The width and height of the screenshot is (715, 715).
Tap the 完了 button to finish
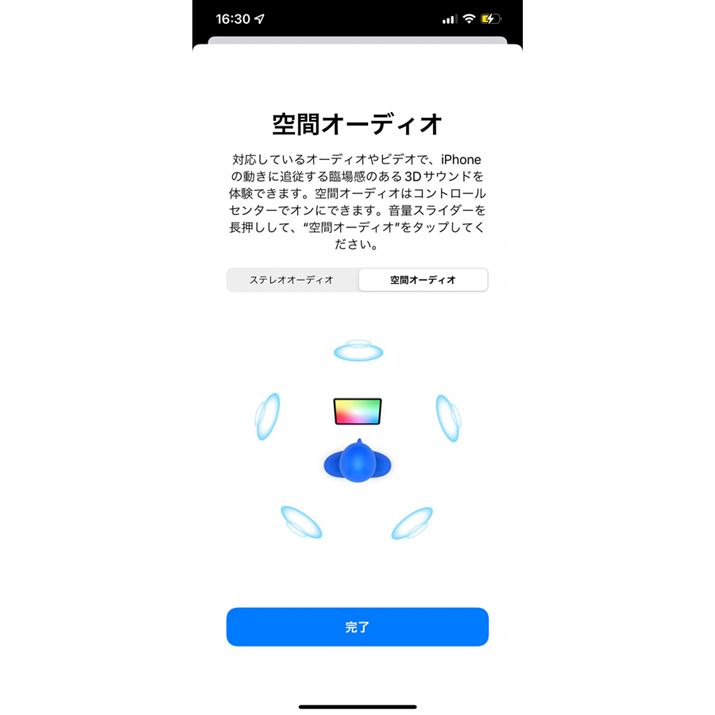click(x=357, y=627)
